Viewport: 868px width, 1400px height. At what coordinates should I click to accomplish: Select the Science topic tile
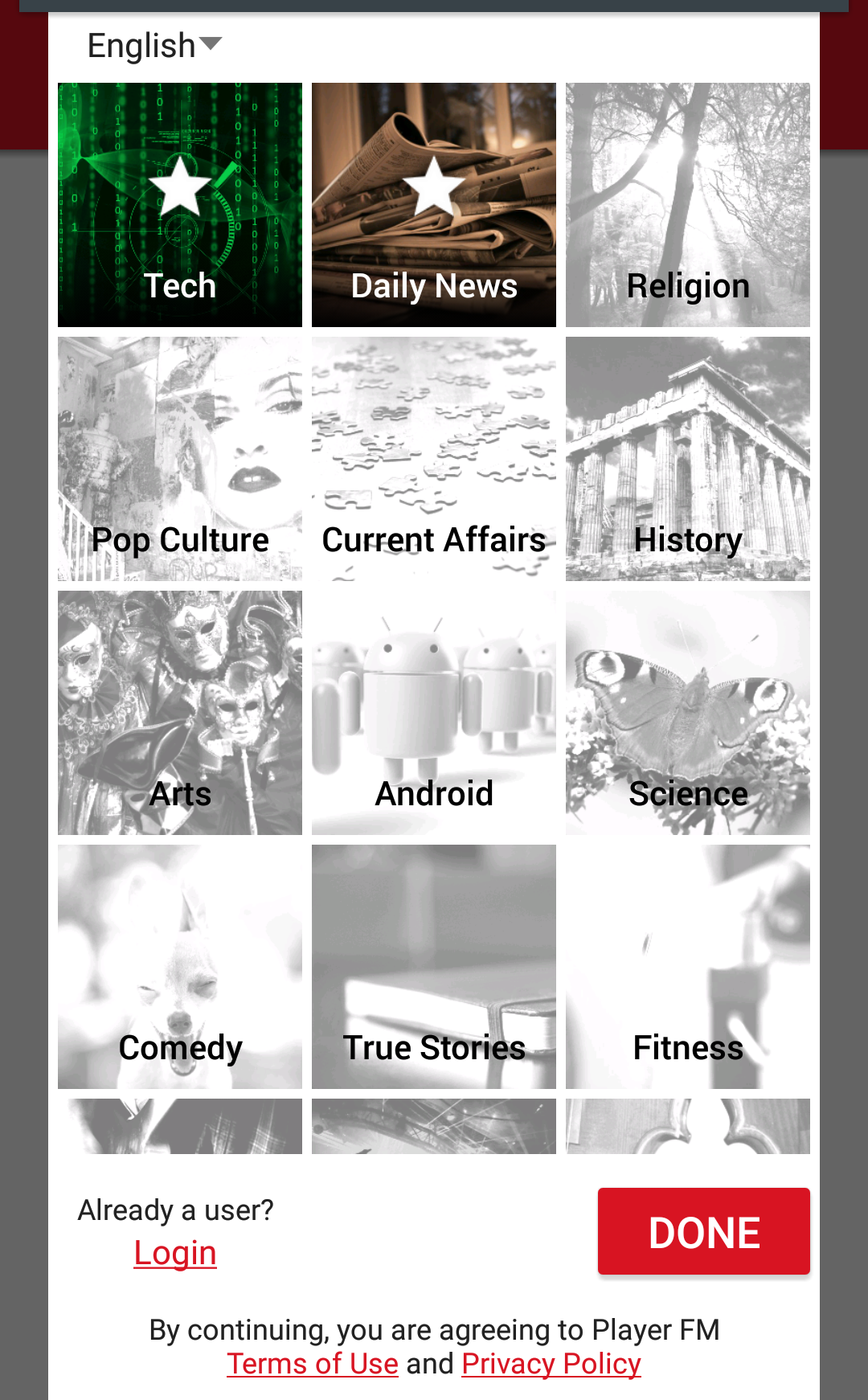pyautogui.click(x=688, y=713)
